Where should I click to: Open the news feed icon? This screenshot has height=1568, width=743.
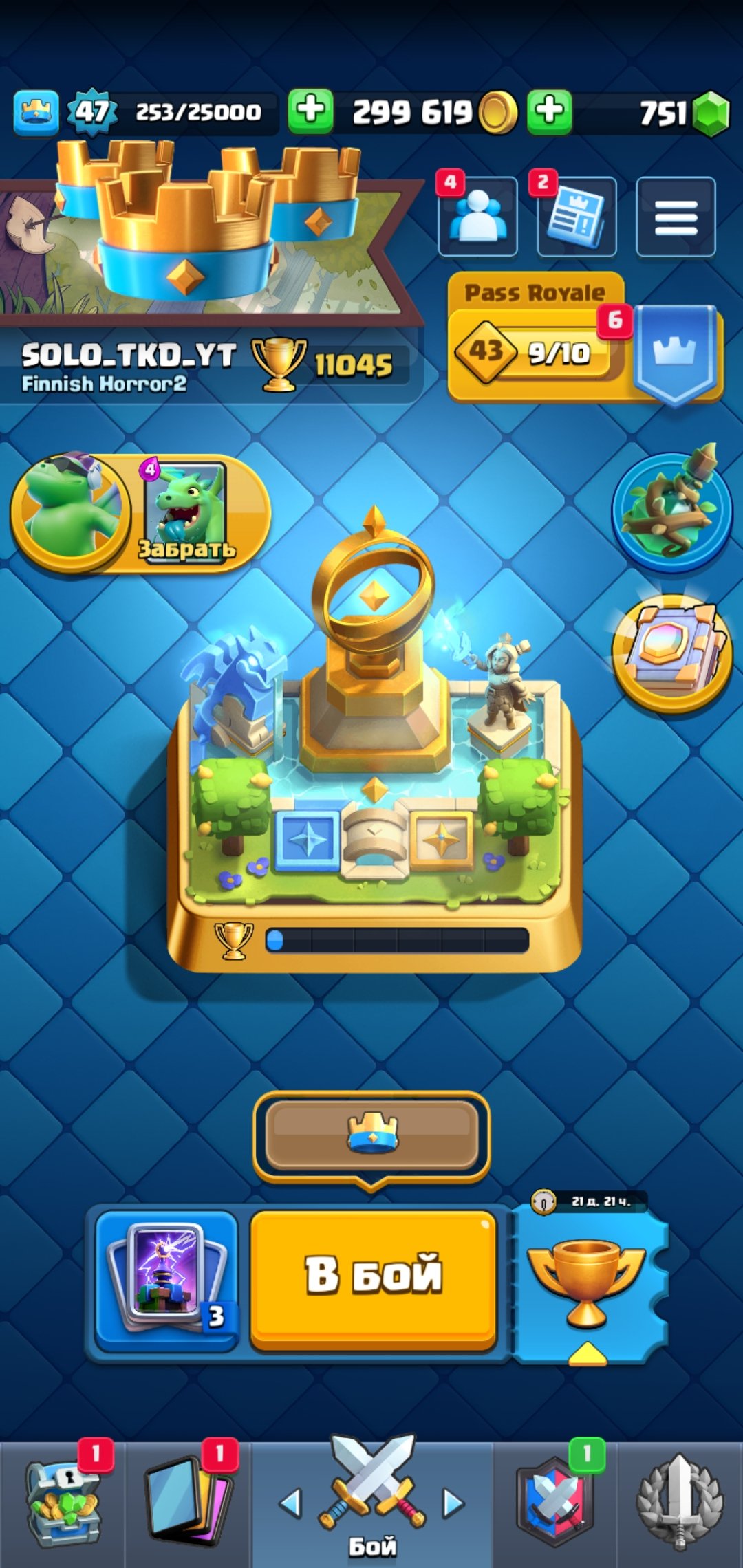(x=577, y=217)
